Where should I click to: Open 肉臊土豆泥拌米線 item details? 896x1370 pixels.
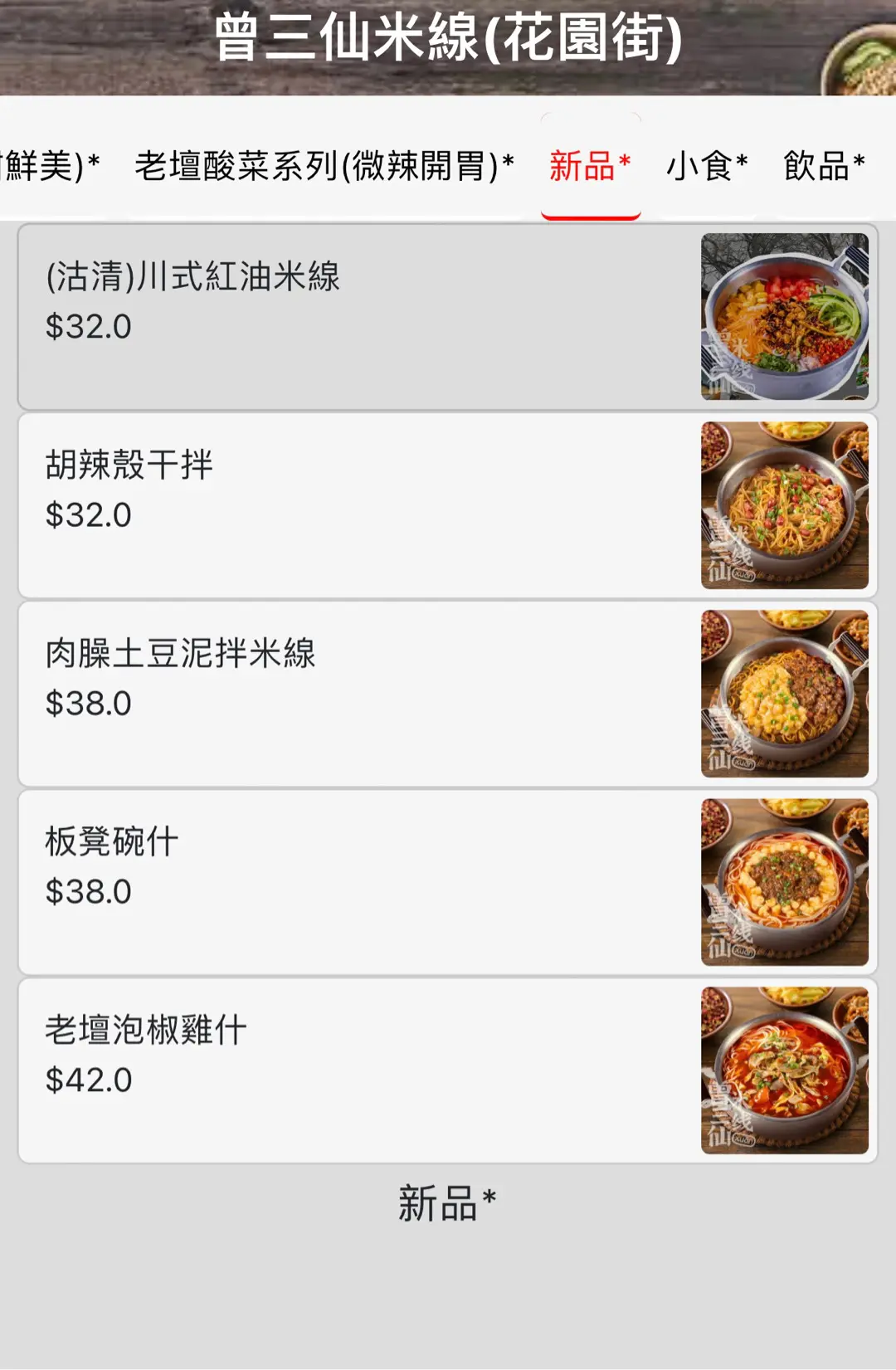tap(447, 694)
